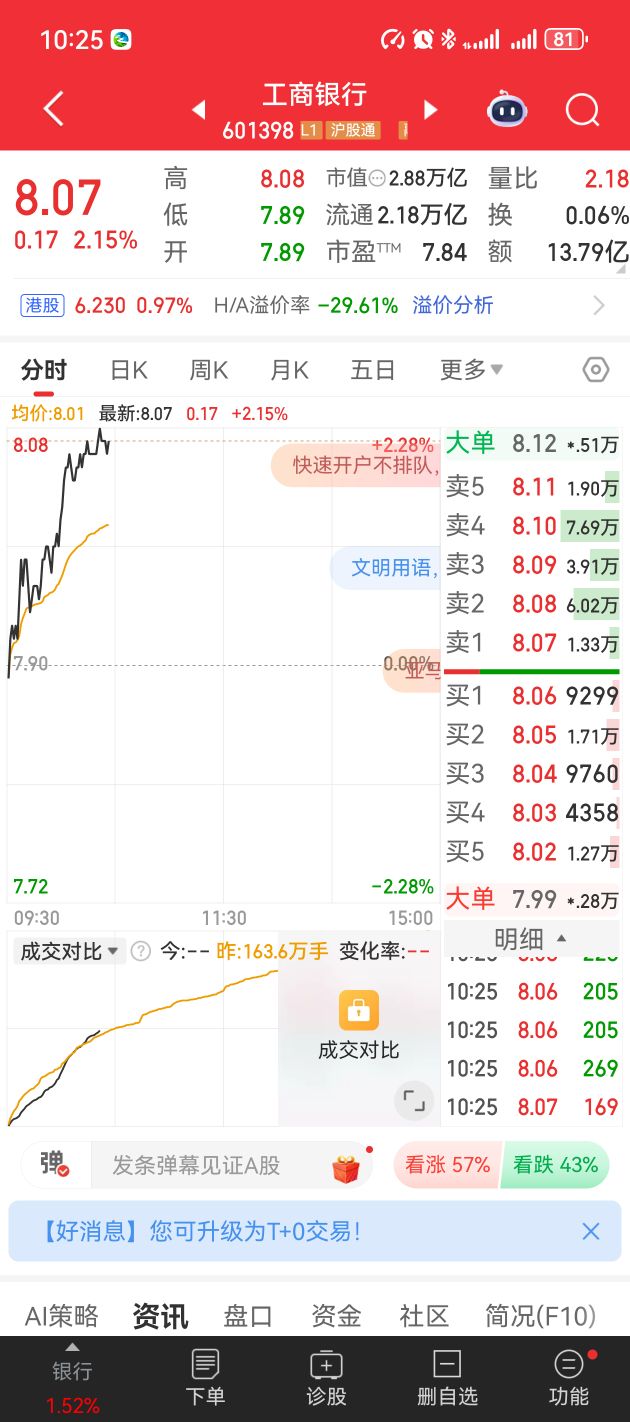Expand the 成交对比 indicator dropdown
This screenshot has width=630, height=1422.
70,952
